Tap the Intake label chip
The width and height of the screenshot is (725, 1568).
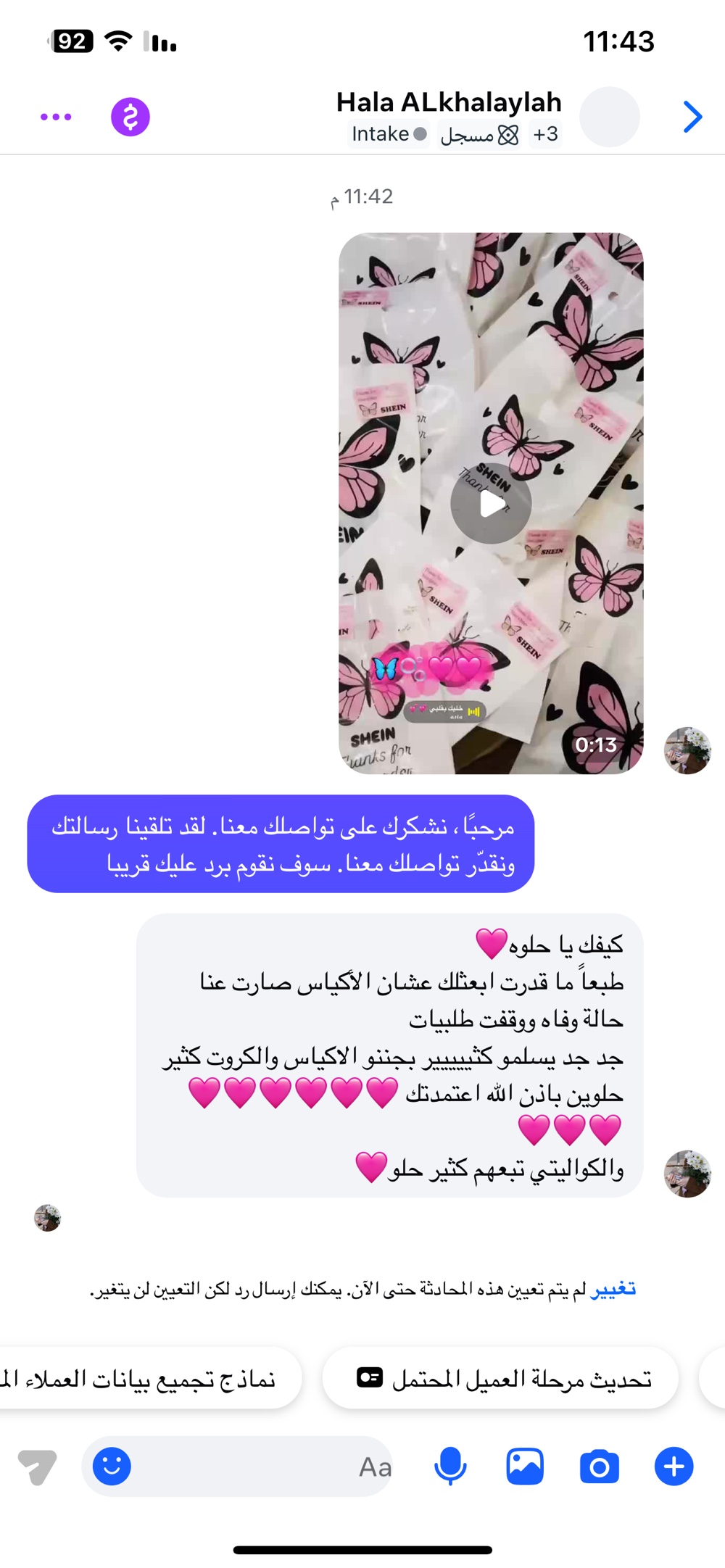pyautogui.click(x=389, y=134)
